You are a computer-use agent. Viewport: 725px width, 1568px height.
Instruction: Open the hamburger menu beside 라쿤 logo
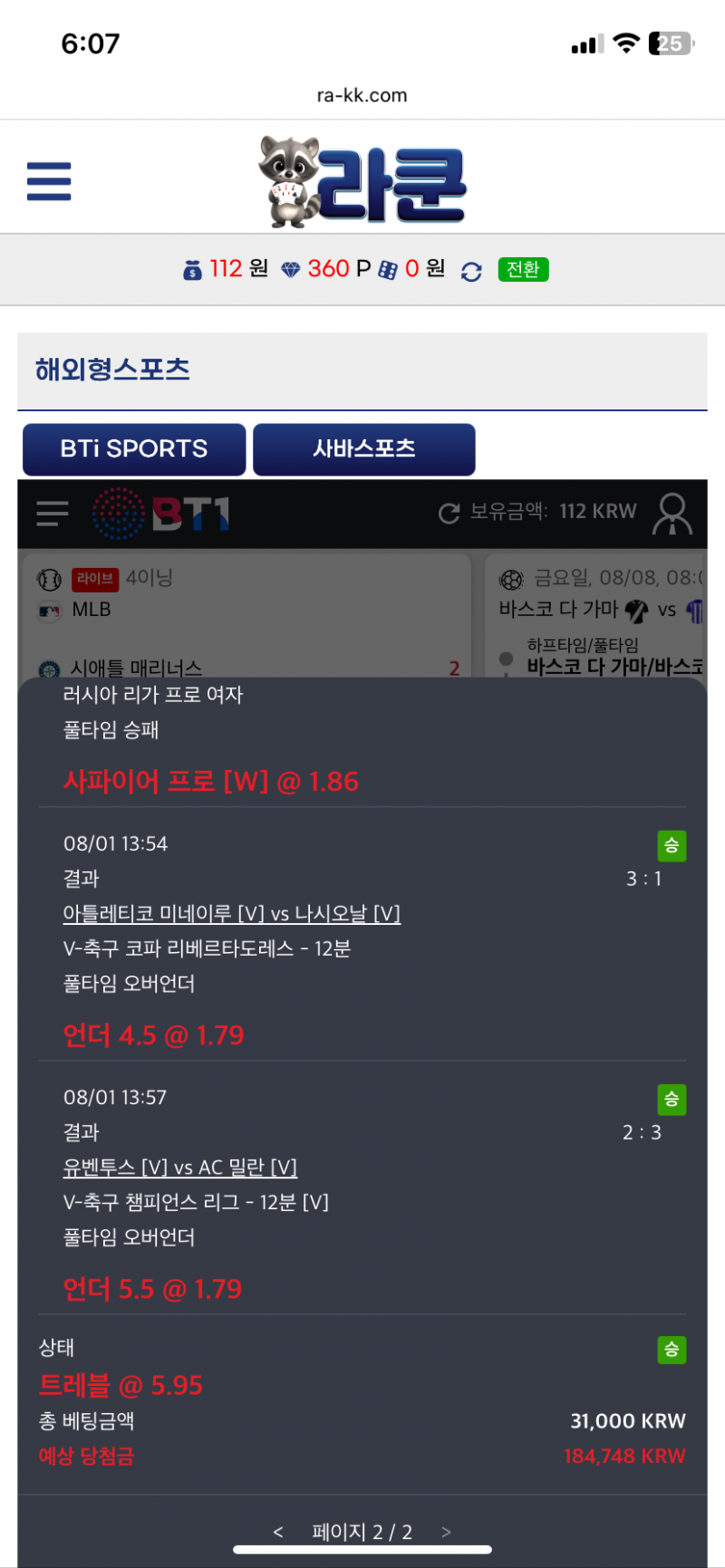[49, 181]
